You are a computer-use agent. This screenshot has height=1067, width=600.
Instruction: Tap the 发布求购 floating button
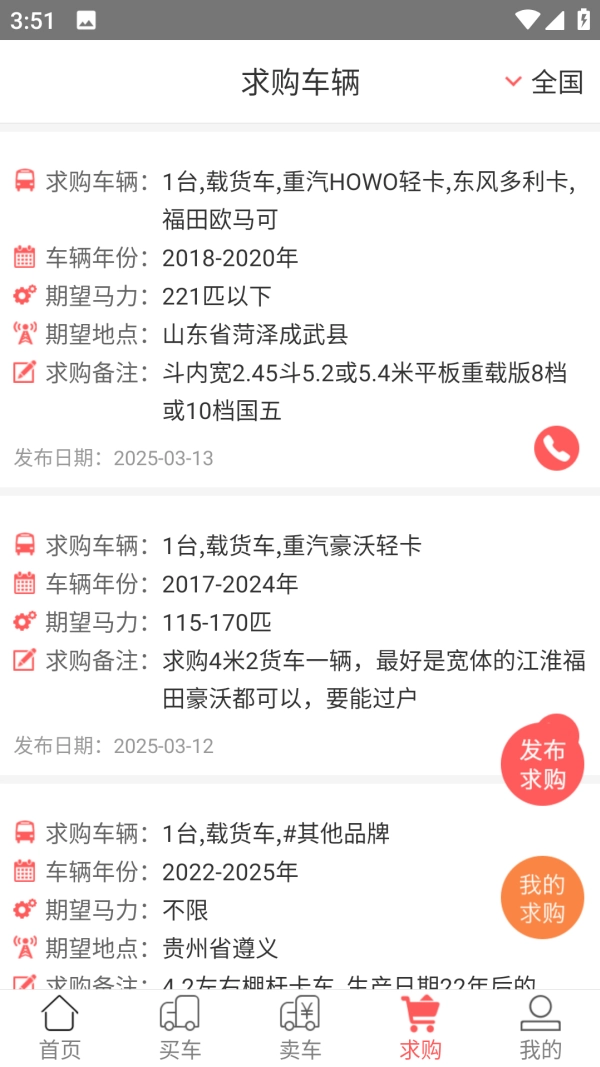(x=542, y=764)
